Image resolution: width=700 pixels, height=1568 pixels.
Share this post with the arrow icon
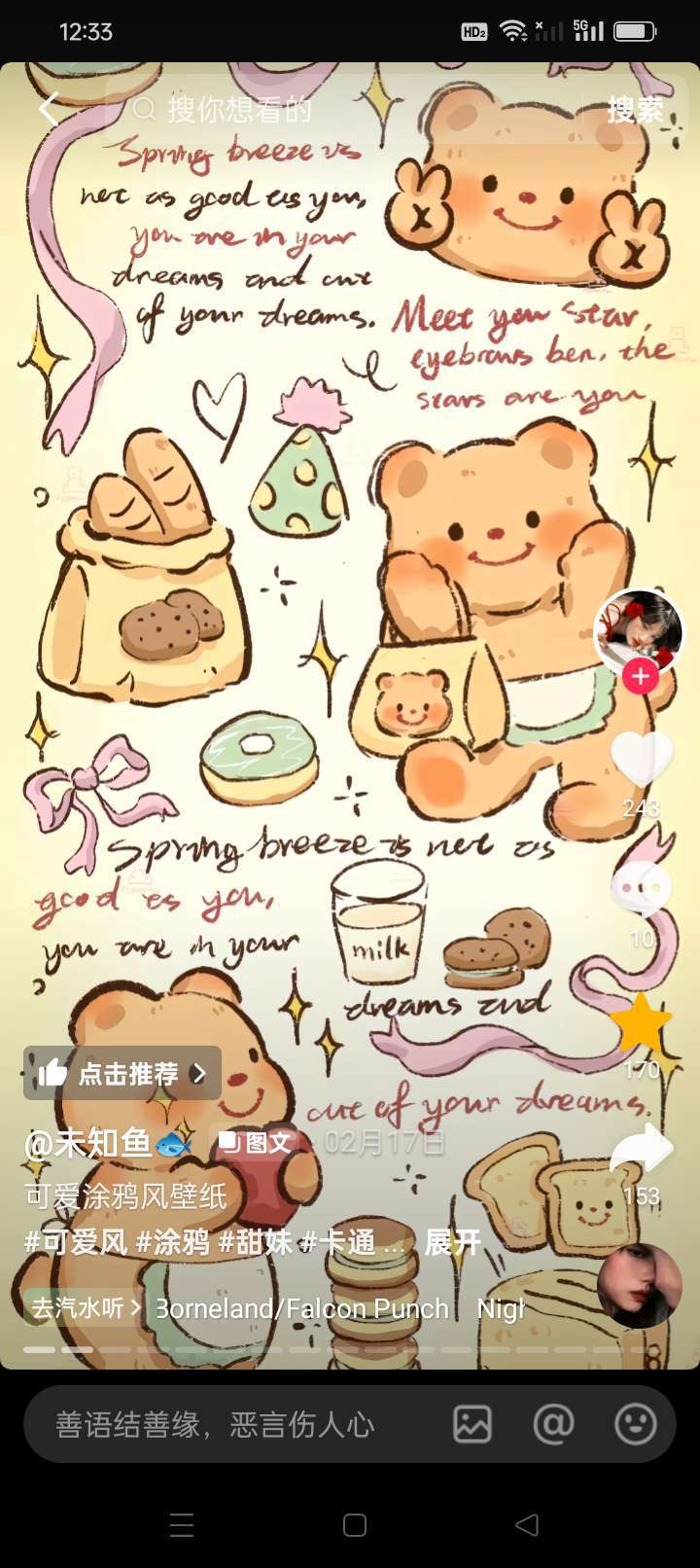click(x=642, y=1151)
